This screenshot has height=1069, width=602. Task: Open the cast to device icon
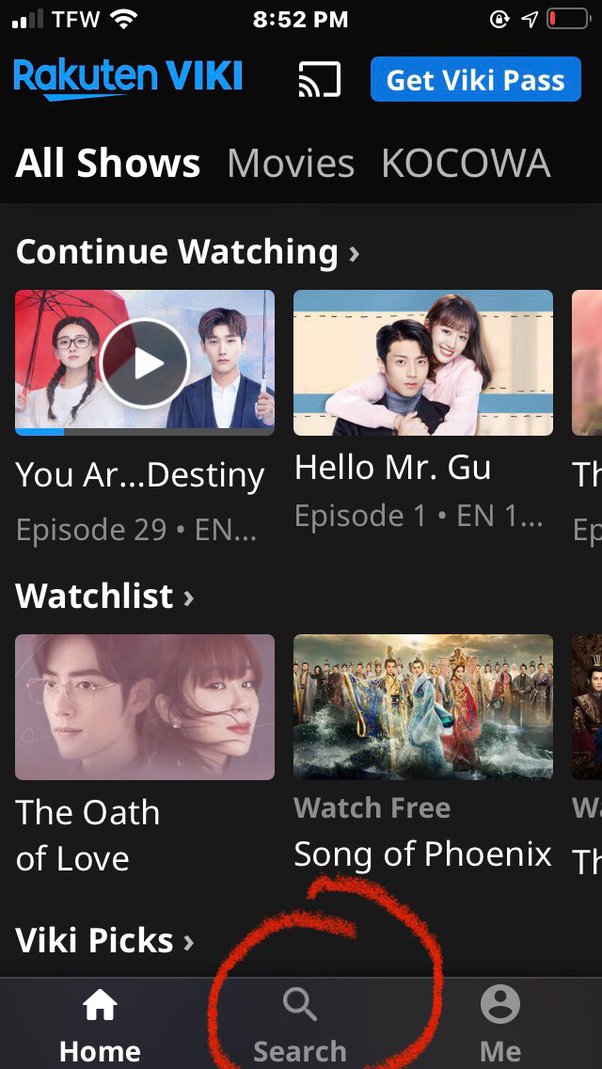pos(319,79)
